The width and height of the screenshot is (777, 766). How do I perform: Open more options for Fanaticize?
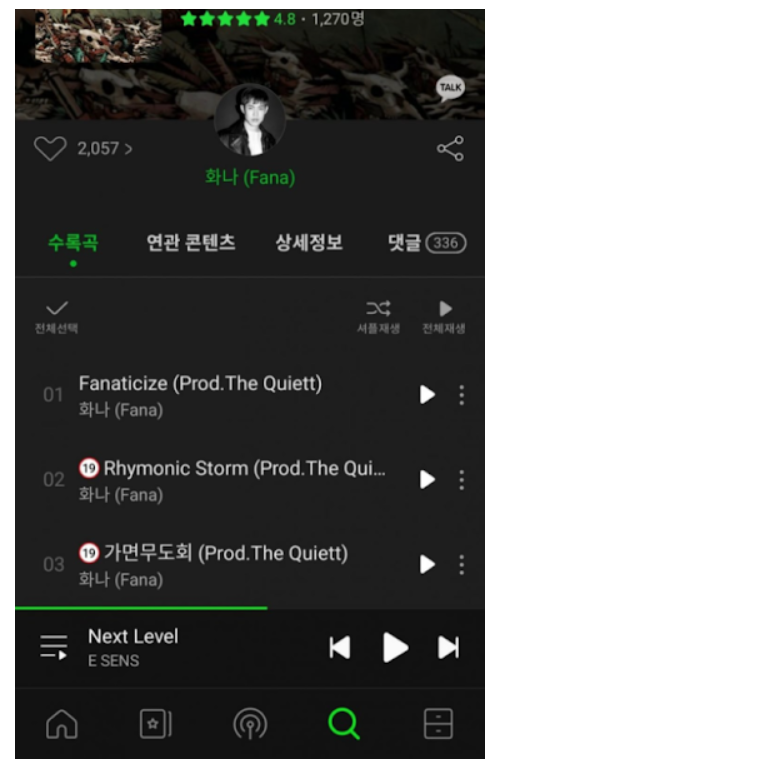point(461,395)
